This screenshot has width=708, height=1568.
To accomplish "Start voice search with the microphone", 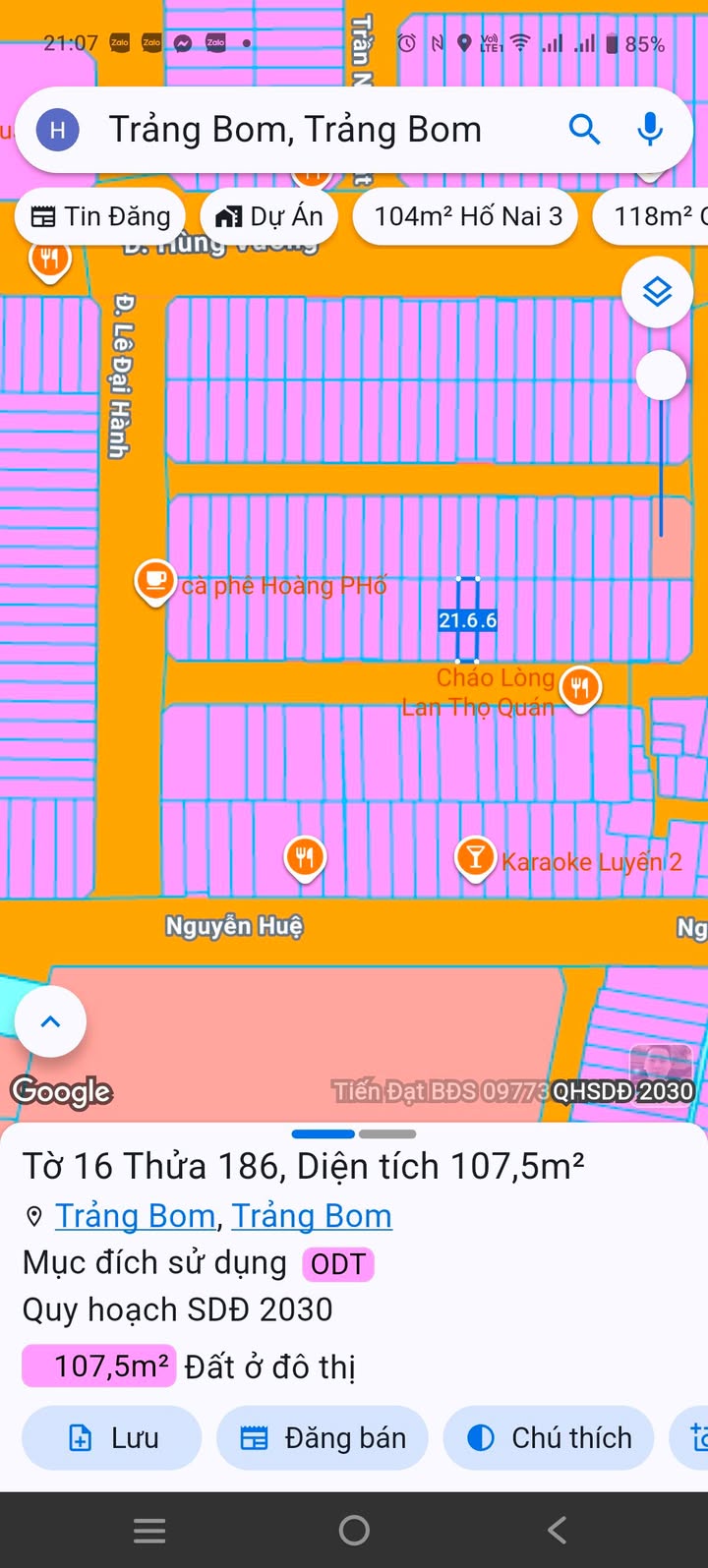I will (650, 129).
